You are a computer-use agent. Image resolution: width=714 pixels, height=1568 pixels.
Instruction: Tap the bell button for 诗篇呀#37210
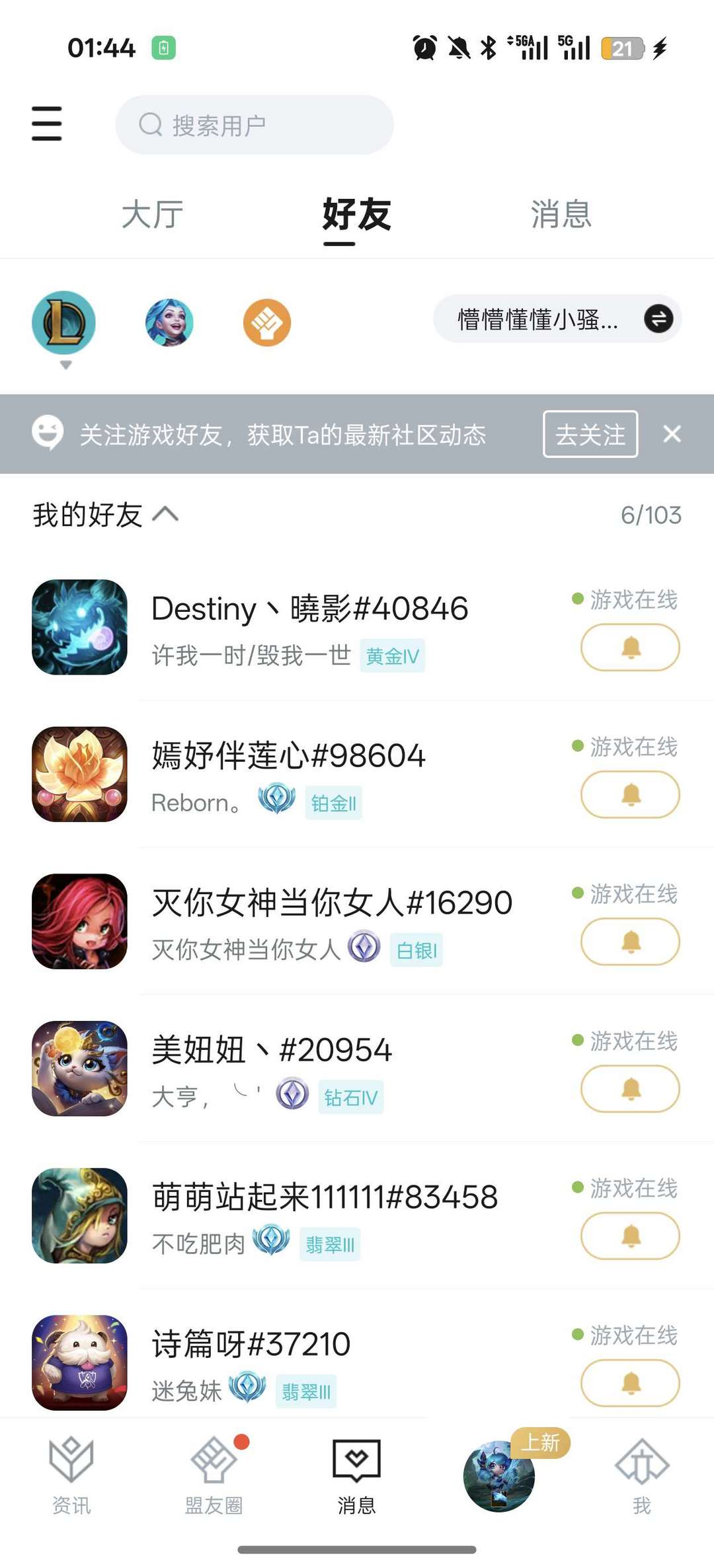630,1383
